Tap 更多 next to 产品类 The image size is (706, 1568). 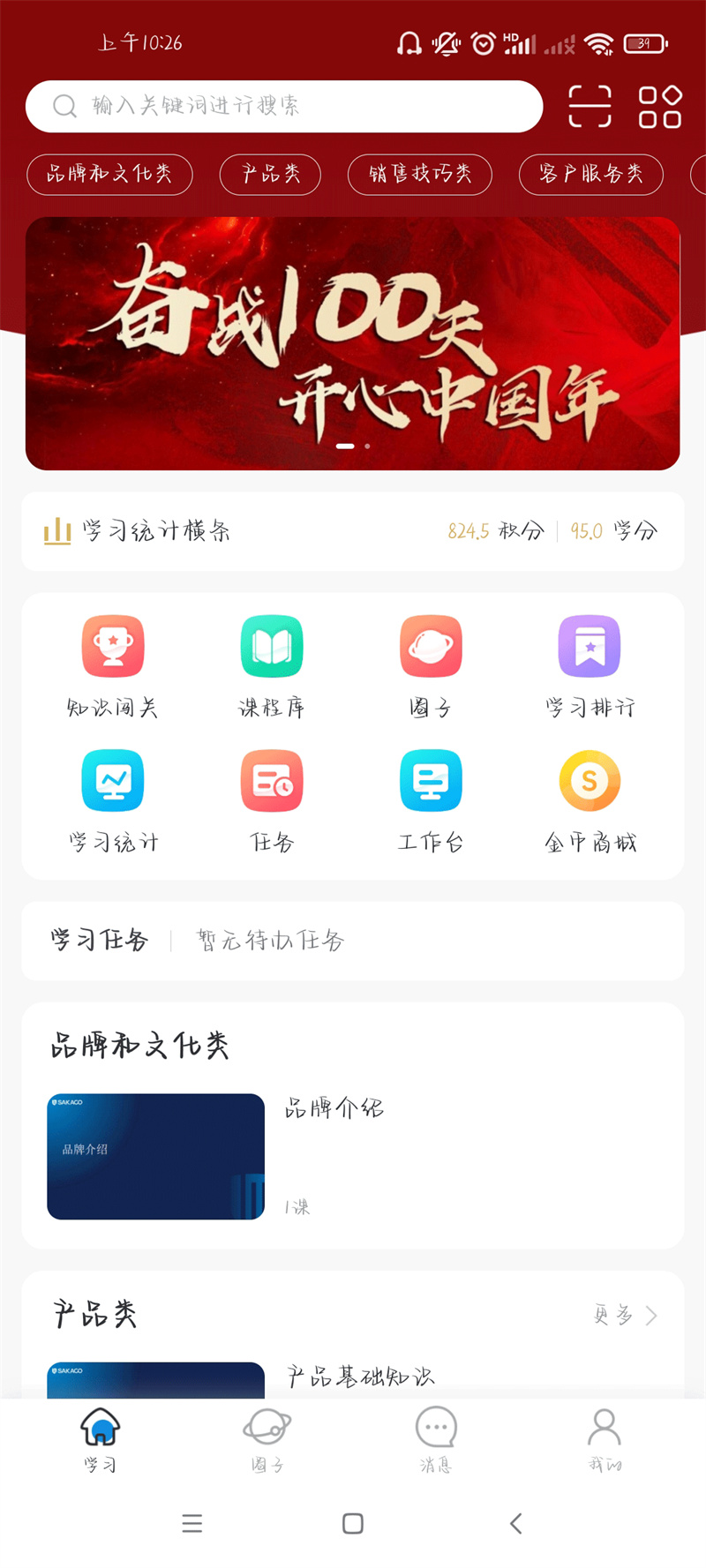(x=625, y=1316)
